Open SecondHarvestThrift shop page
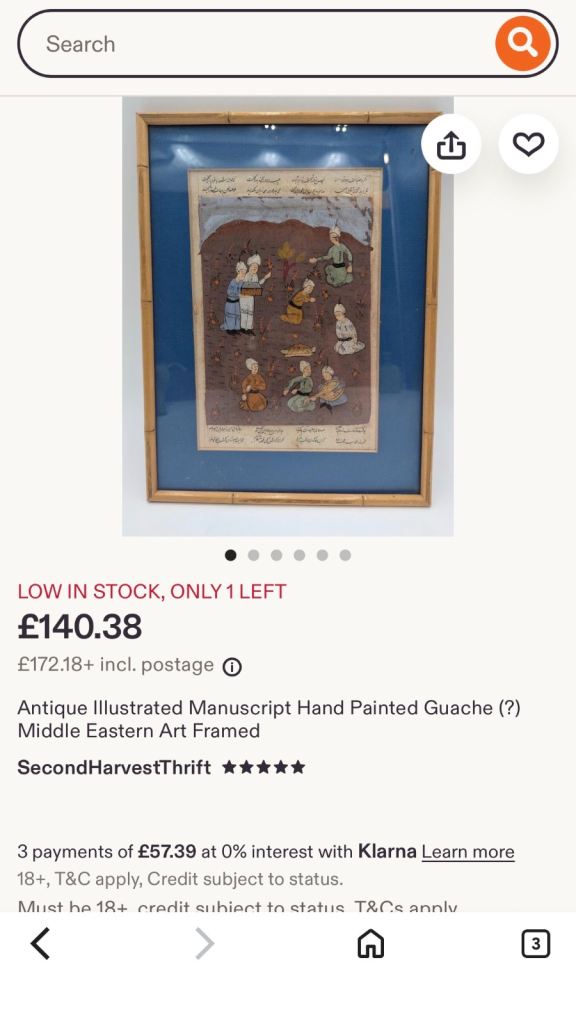The image size is (576, 1024). [x=114, y=767]
